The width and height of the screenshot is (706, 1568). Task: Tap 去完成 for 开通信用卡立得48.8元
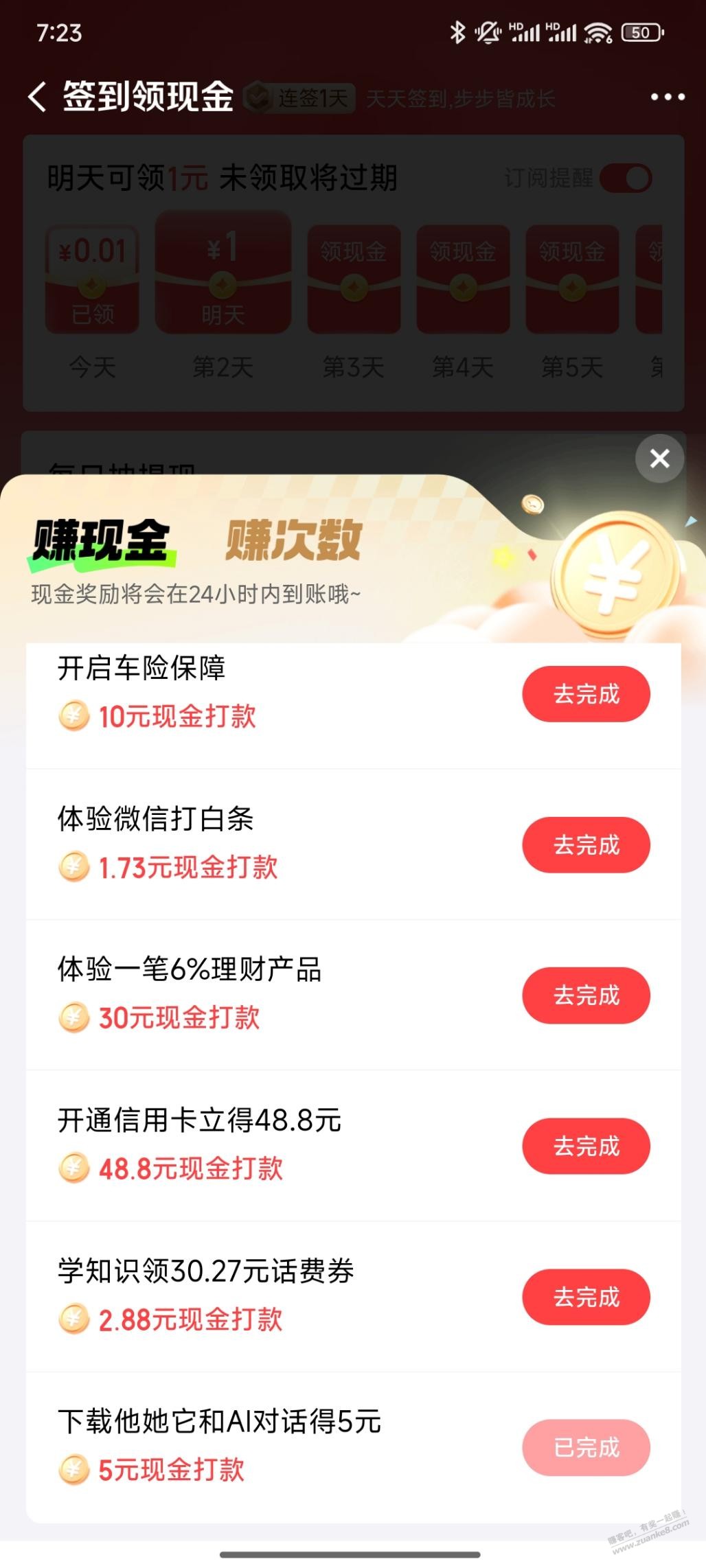coord(585,1146)
